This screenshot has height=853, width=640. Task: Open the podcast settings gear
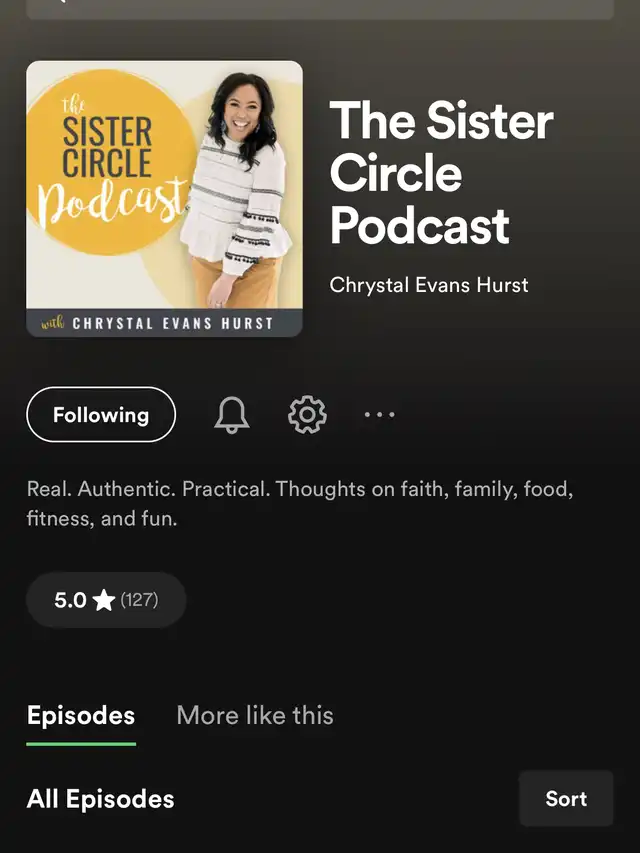pyautogui.click(x=307, y=415)
